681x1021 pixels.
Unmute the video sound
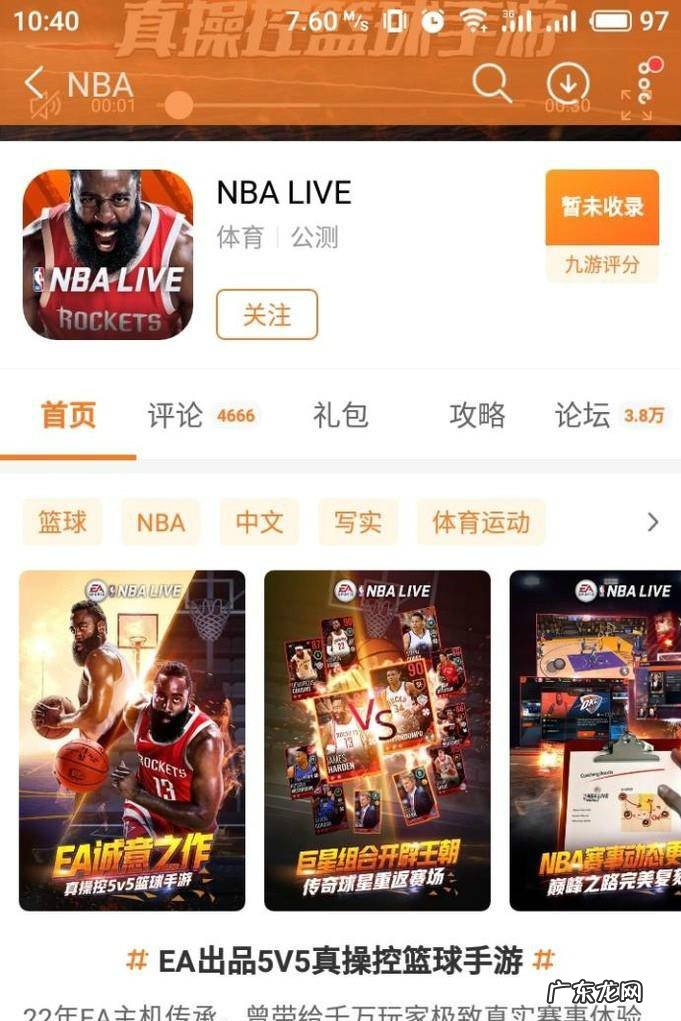click(45, 104)
